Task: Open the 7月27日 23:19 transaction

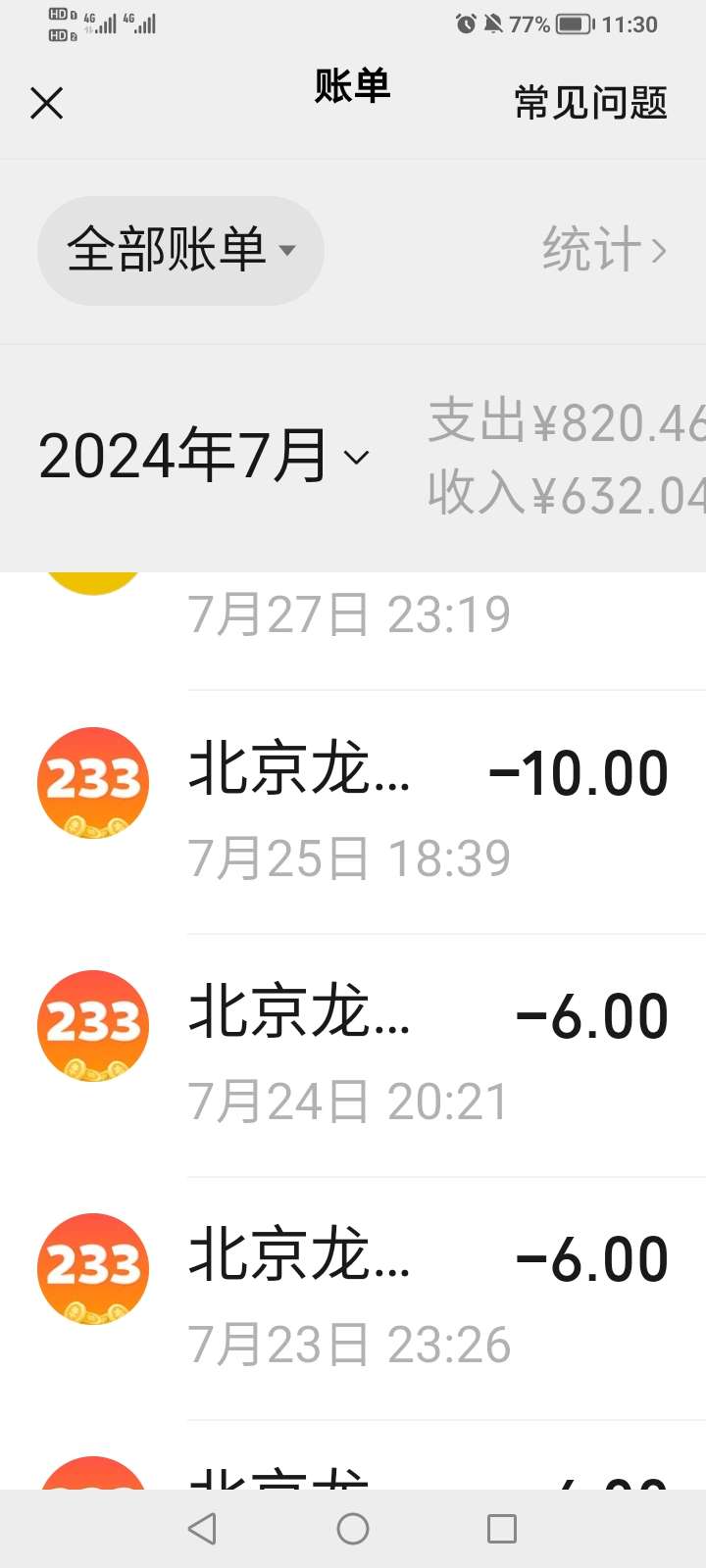Action: [428, 615]
